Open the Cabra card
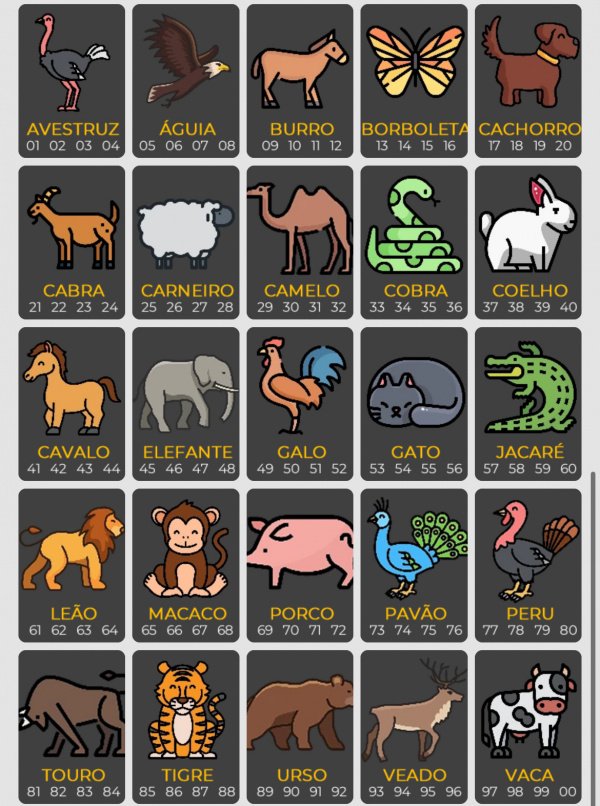 (x=72, y=242)
